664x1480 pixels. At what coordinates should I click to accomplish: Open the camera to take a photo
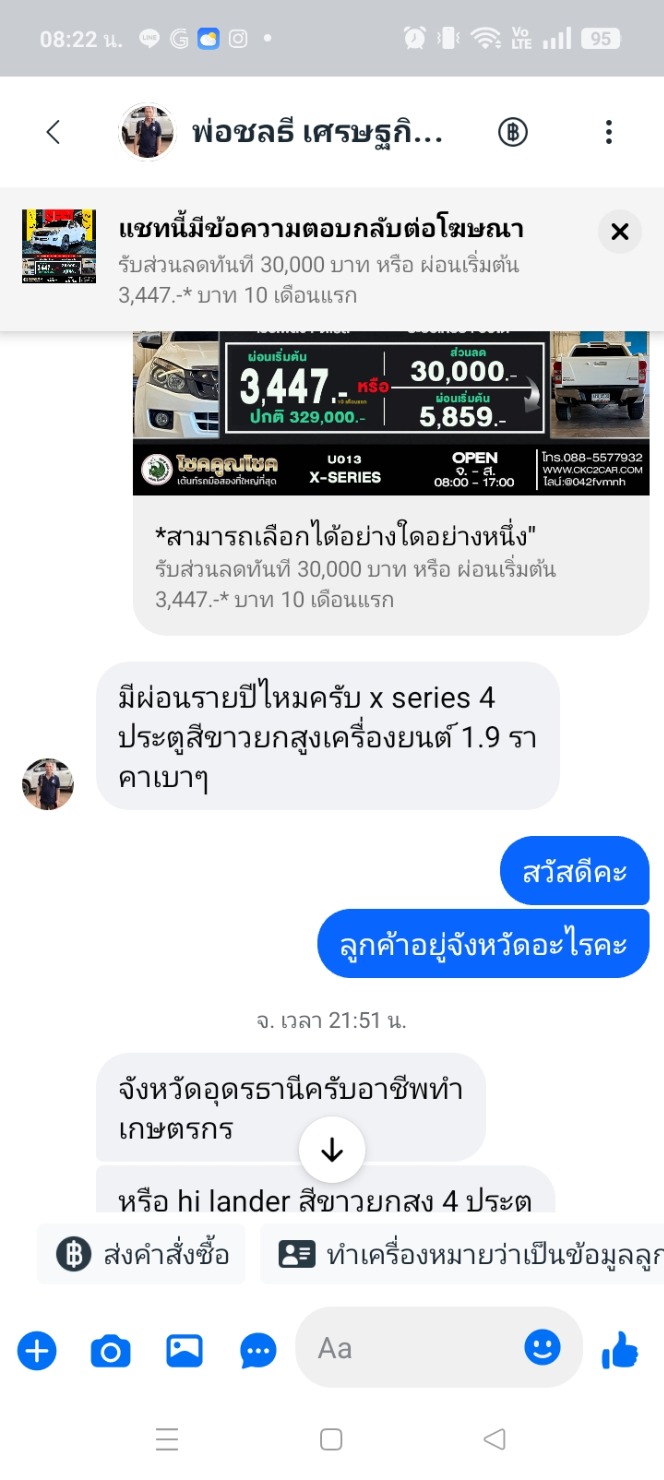[111, 1351]
